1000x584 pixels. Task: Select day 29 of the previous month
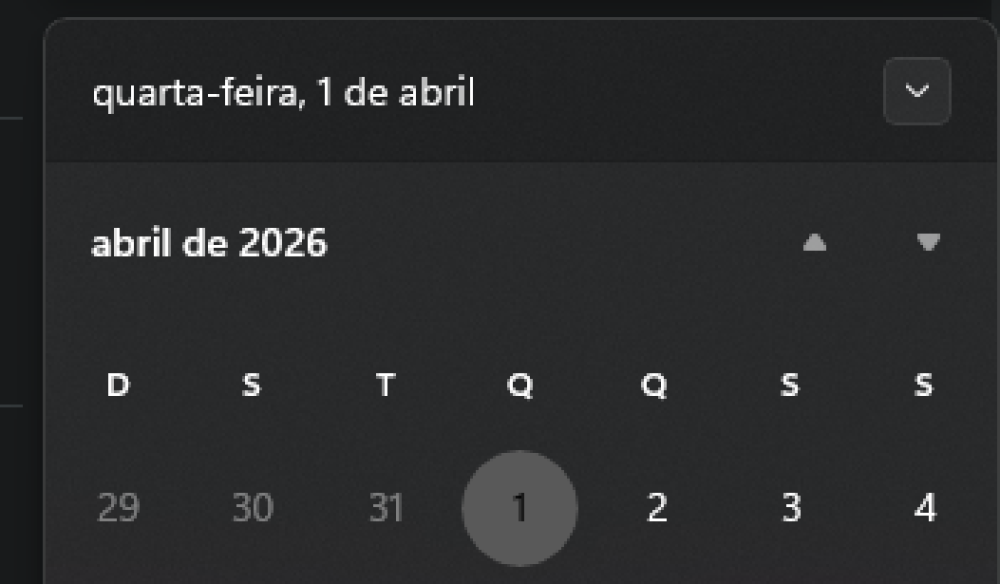(x=118, y=508)
